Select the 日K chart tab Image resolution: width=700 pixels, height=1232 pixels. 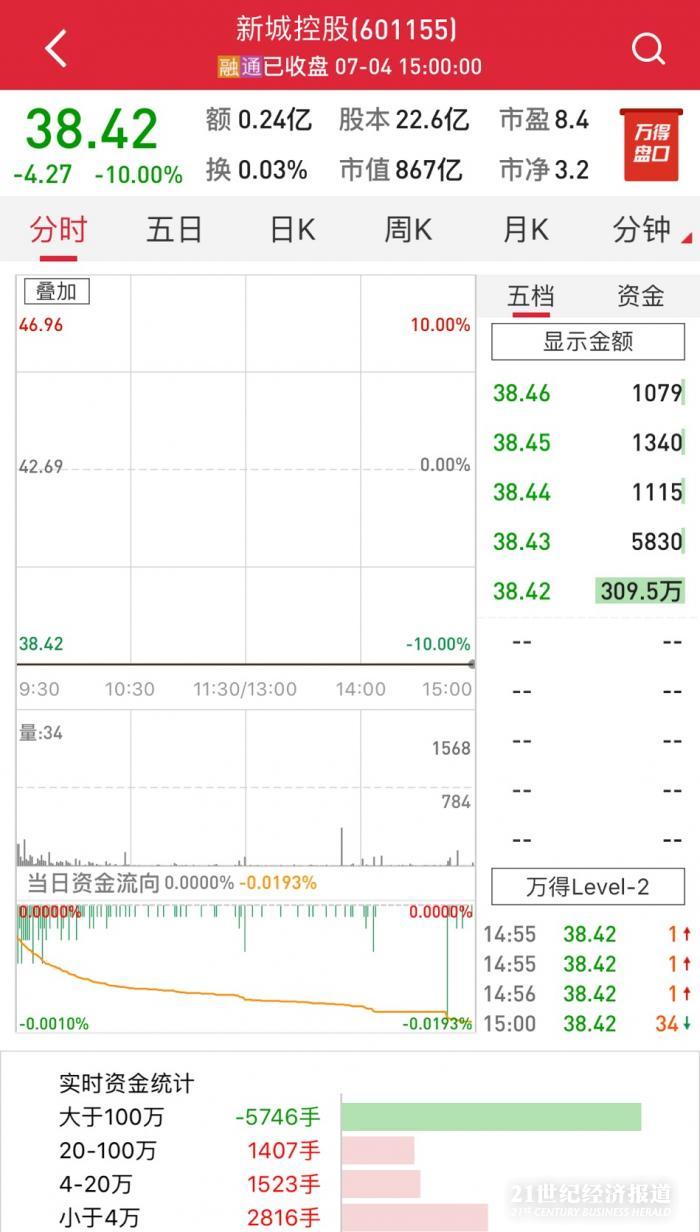292,230
